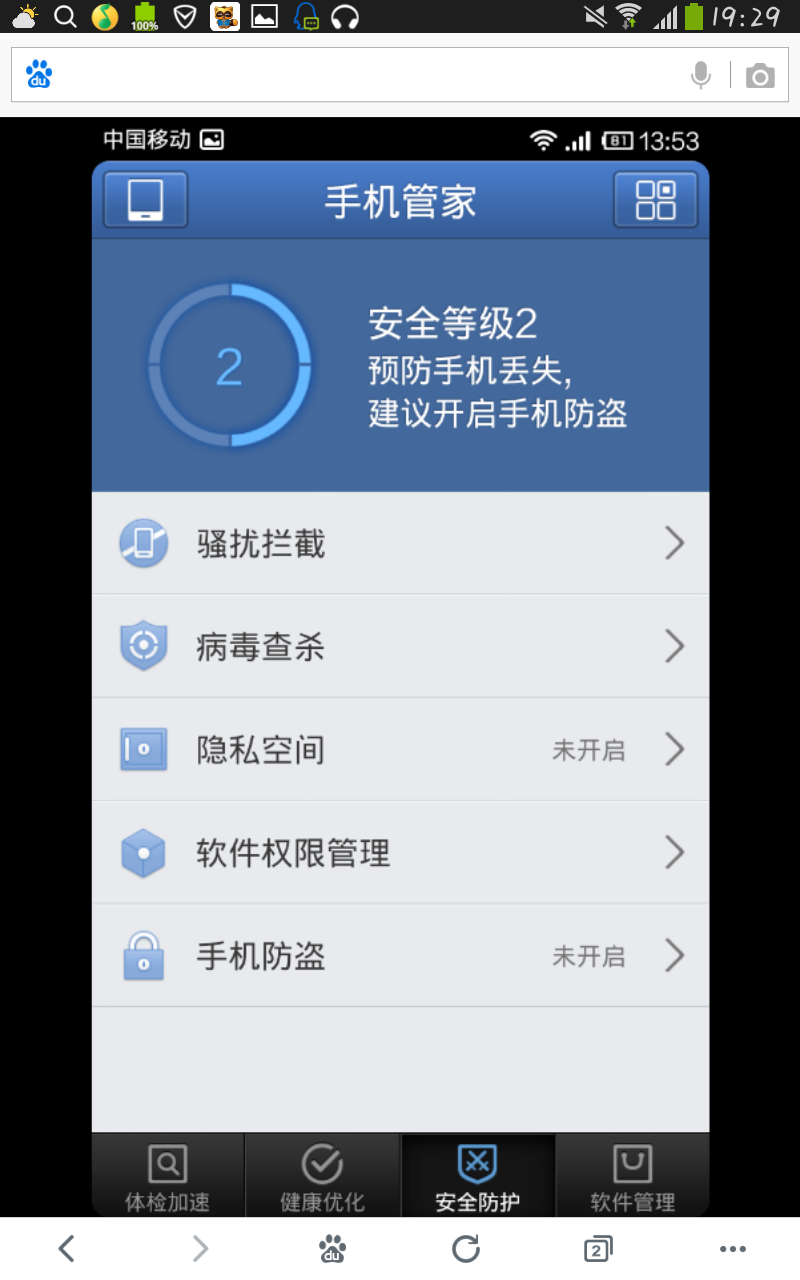Open the 软件权限管理 chevron arrow
The height and width of the screenshot is (1280, 800).
pyautogui.click(x=675, y=853)
